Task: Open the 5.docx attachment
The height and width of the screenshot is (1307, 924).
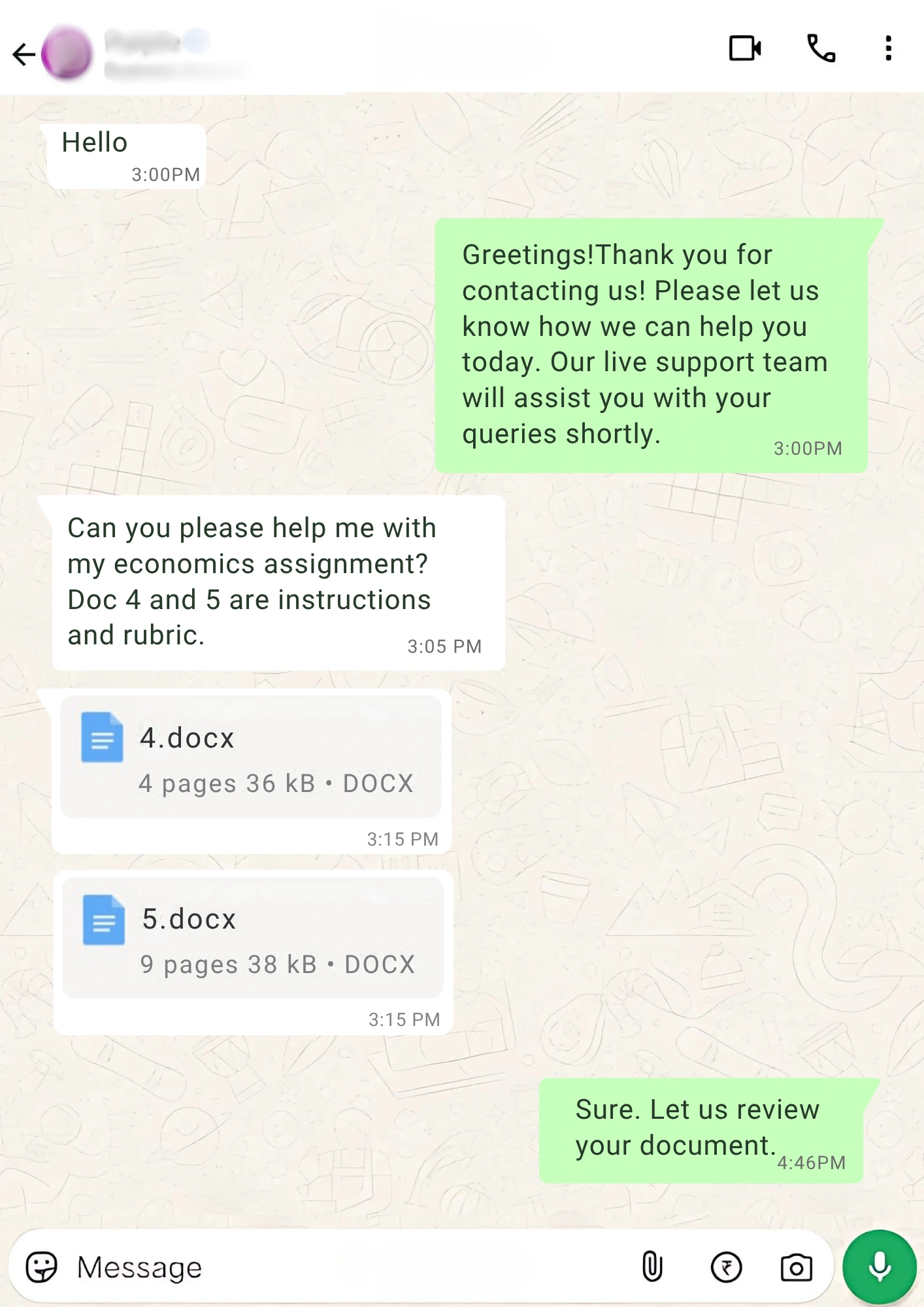Action: (x=252, y=938)
